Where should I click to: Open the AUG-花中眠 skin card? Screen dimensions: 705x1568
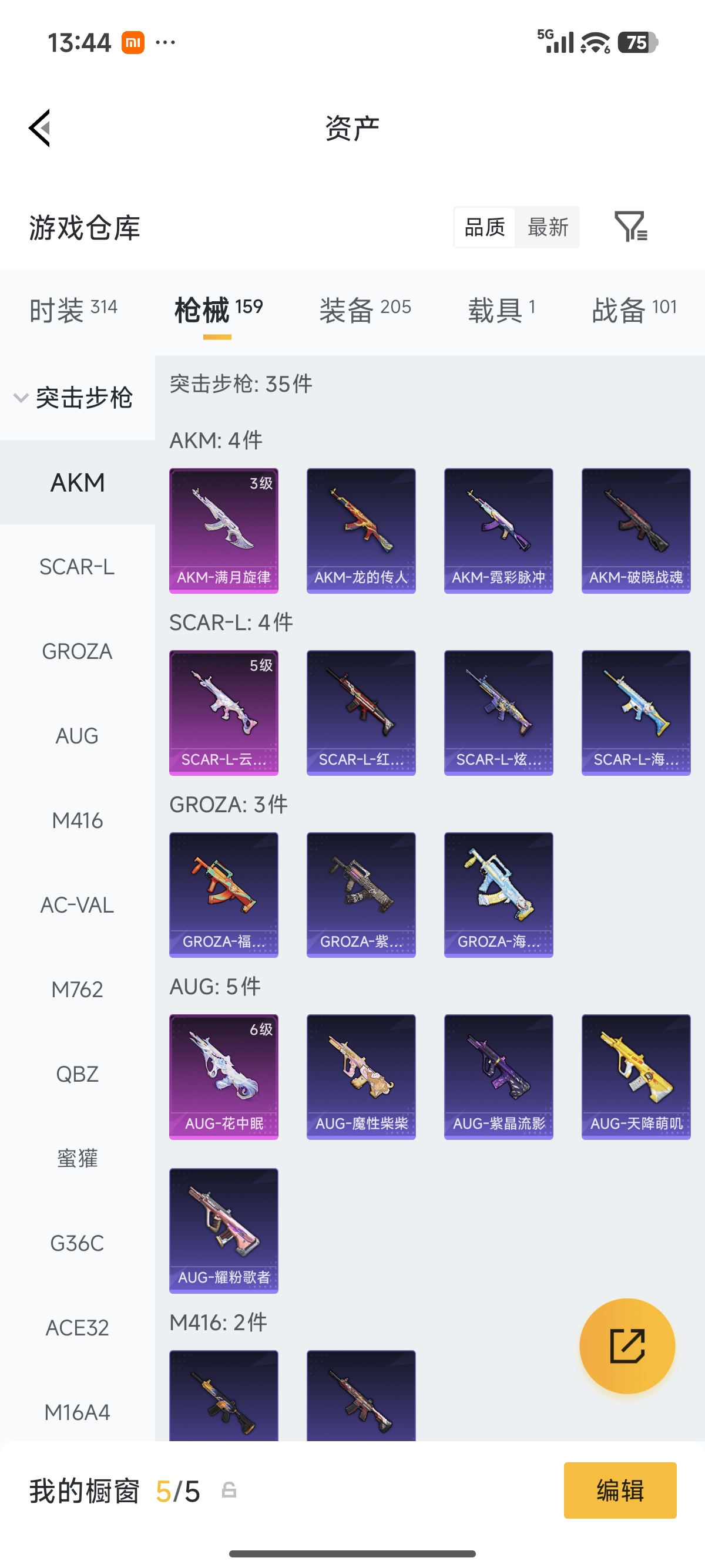pyautogui.click(x=223, y=1076)
